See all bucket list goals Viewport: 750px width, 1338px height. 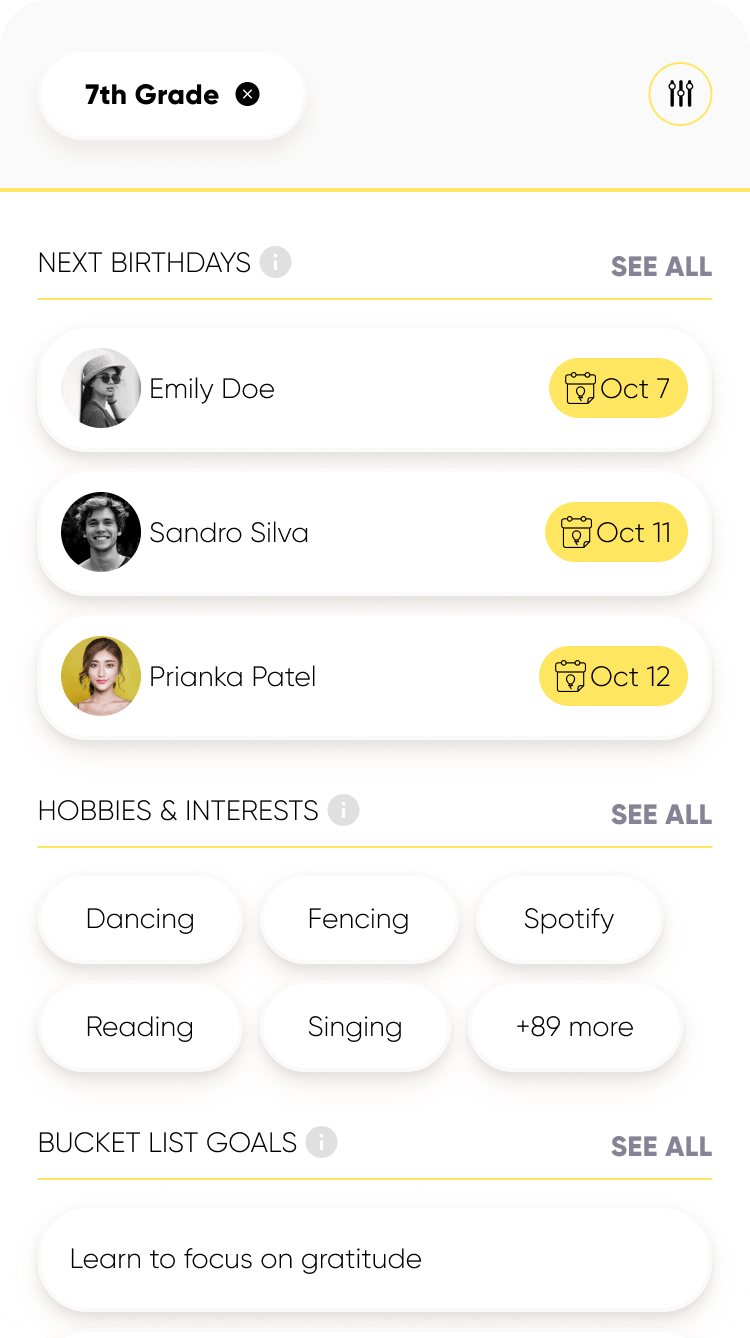661,1147
